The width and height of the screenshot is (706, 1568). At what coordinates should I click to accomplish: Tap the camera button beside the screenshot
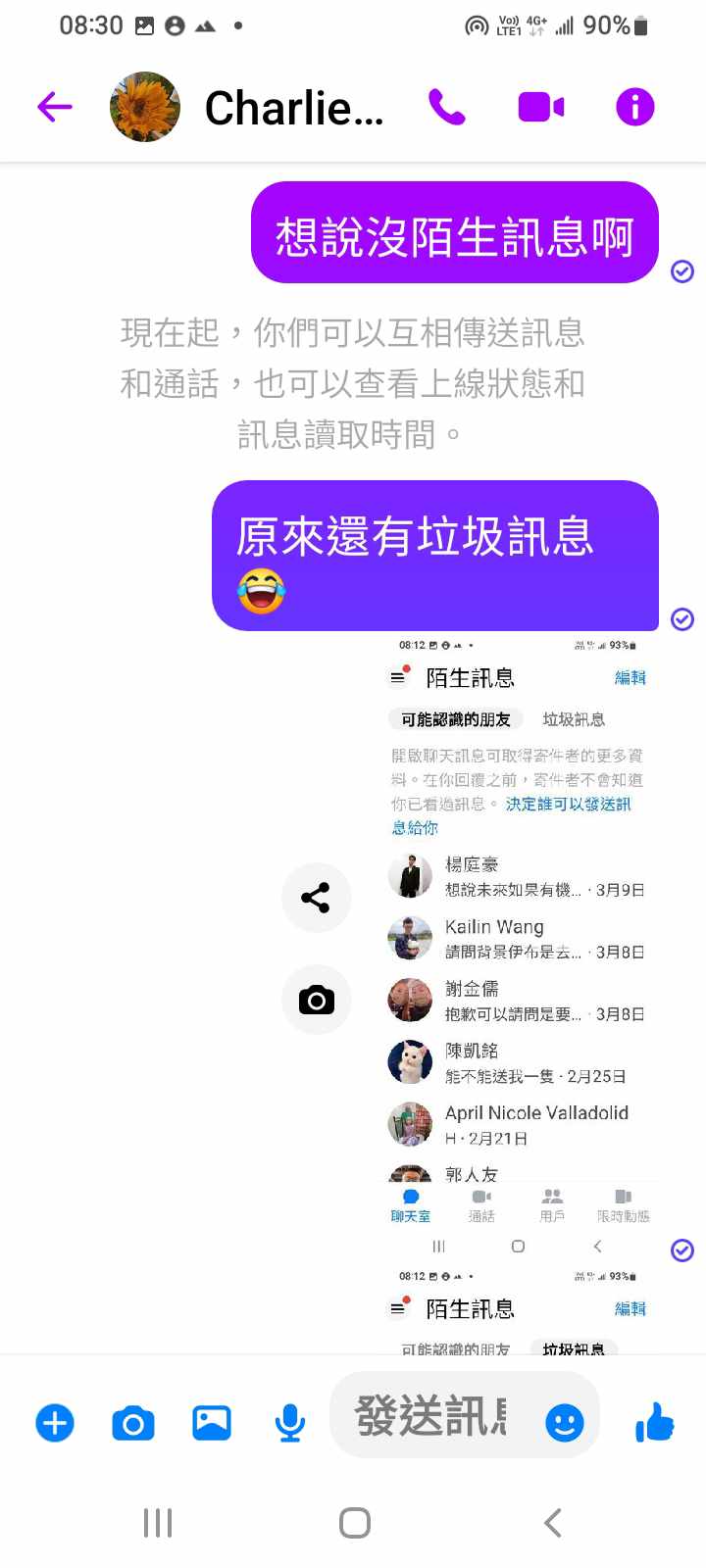pos(316,1001)
